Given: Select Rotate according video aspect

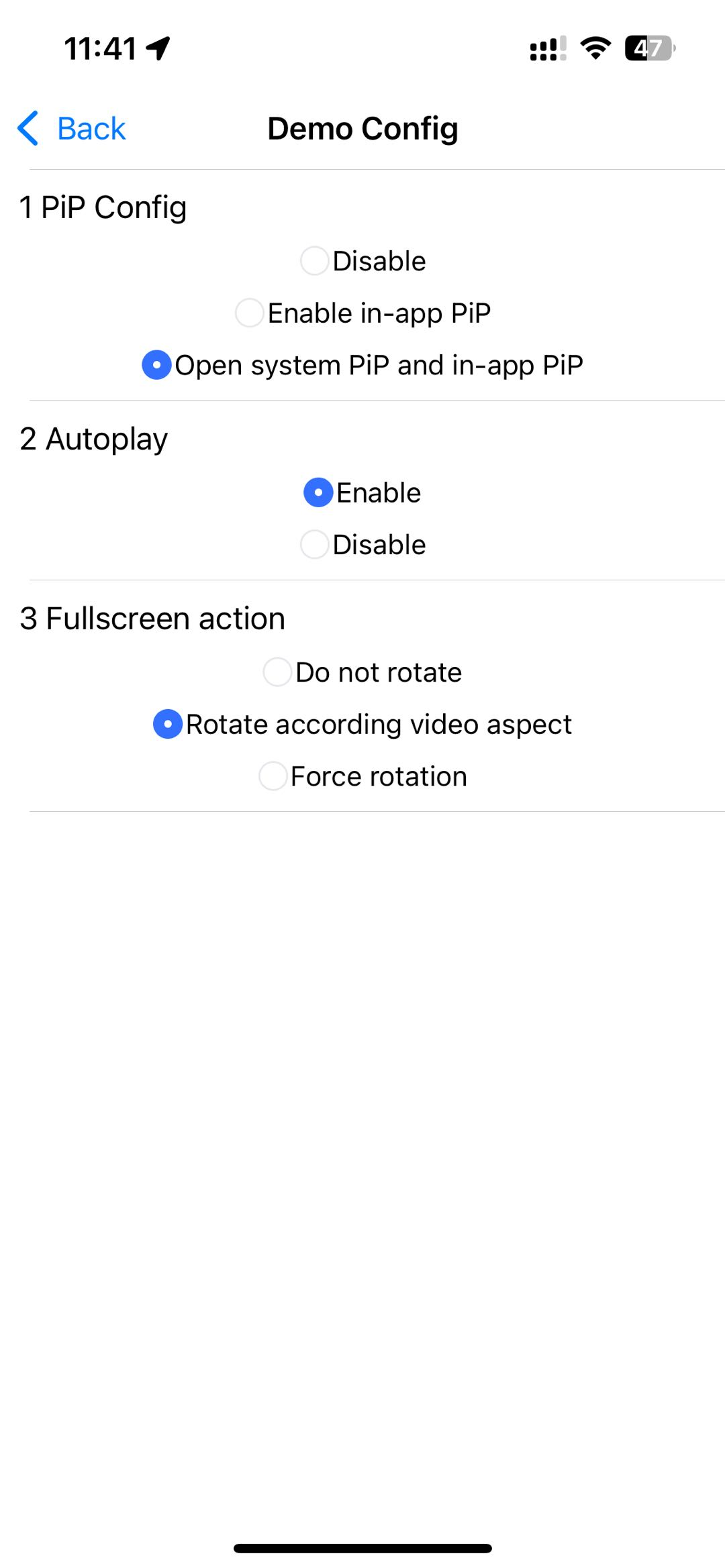Looking at the screenshot, I should point(362,725).
